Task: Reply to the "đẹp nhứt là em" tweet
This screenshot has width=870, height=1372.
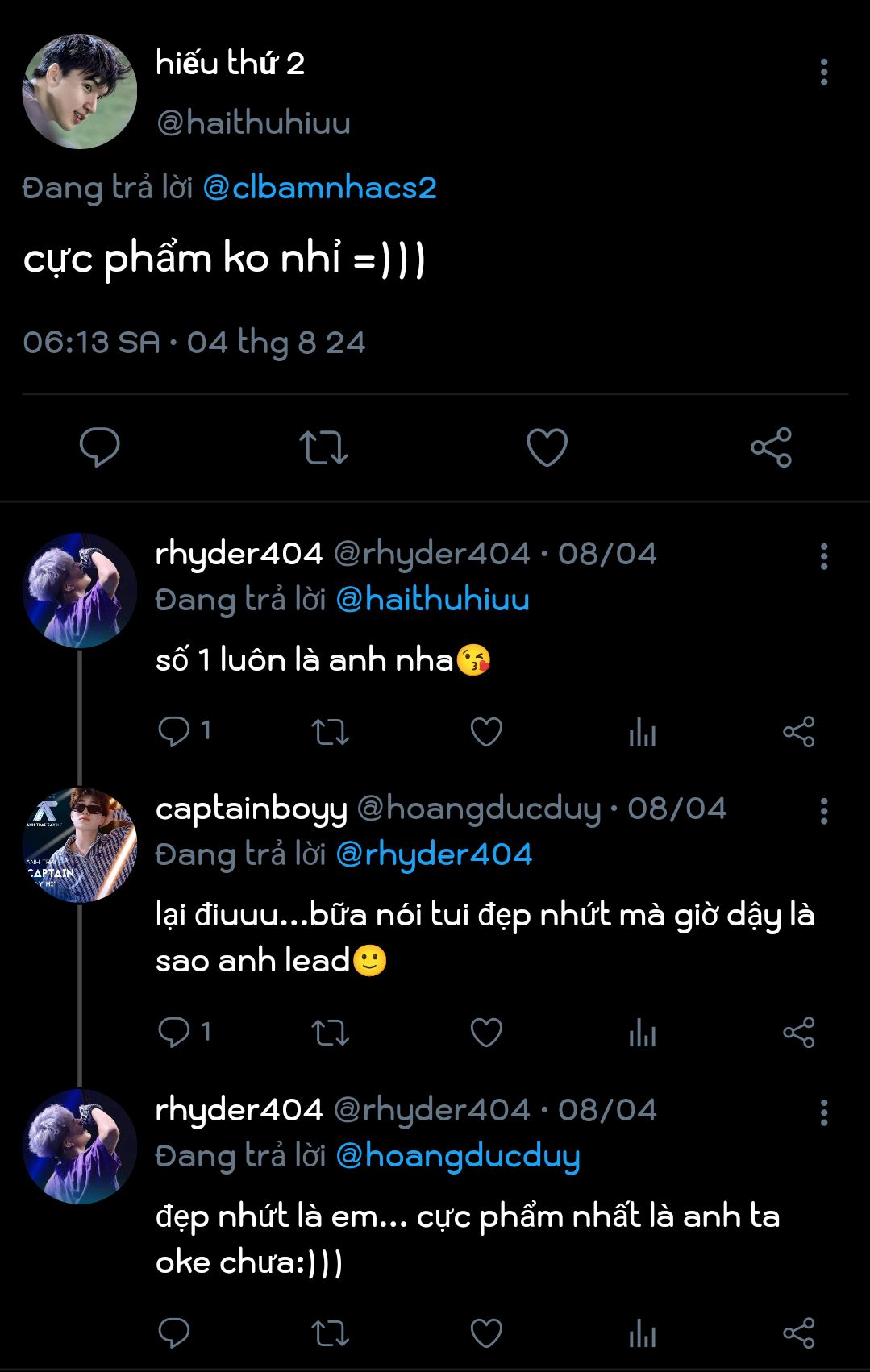Action: click(174, 1333)
